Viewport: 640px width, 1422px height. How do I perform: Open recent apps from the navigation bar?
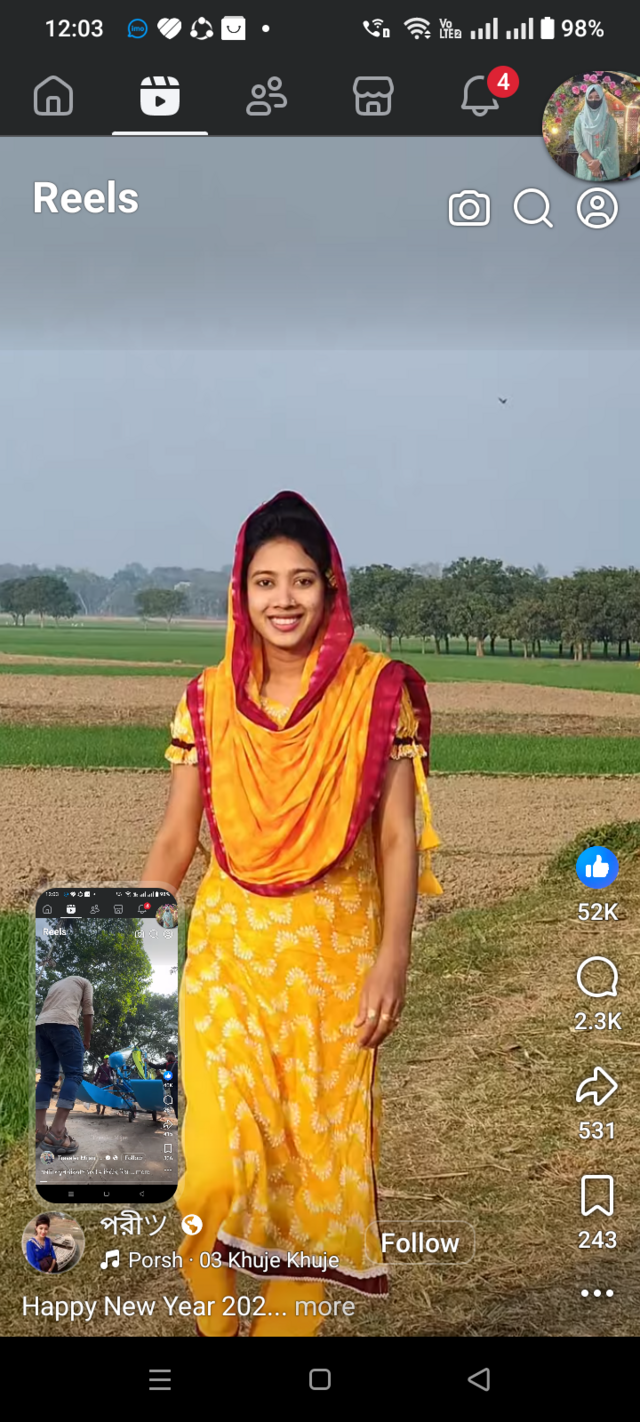click(x=160, y=1380)
